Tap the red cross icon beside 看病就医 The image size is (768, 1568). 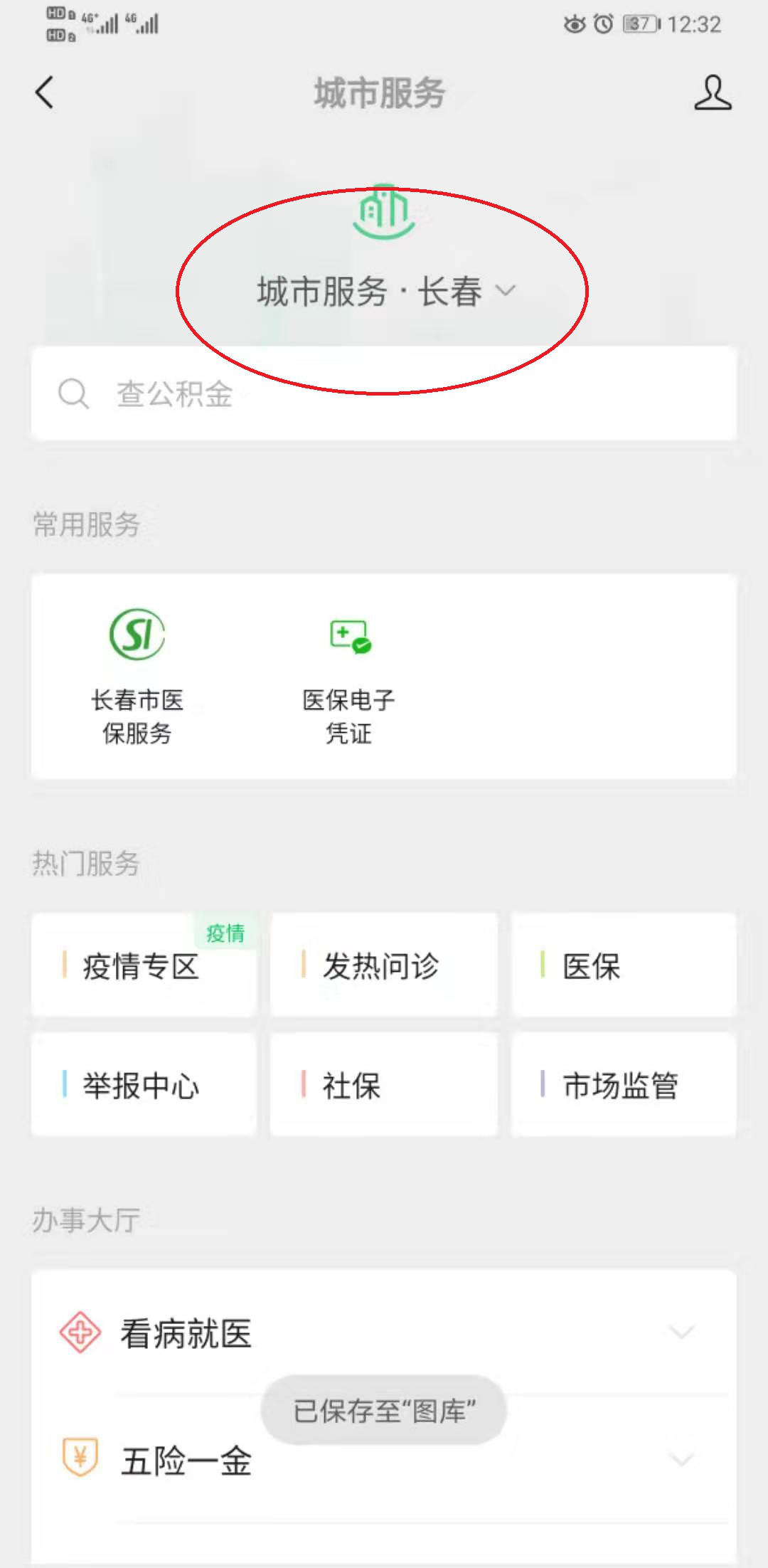(80, 1330)
